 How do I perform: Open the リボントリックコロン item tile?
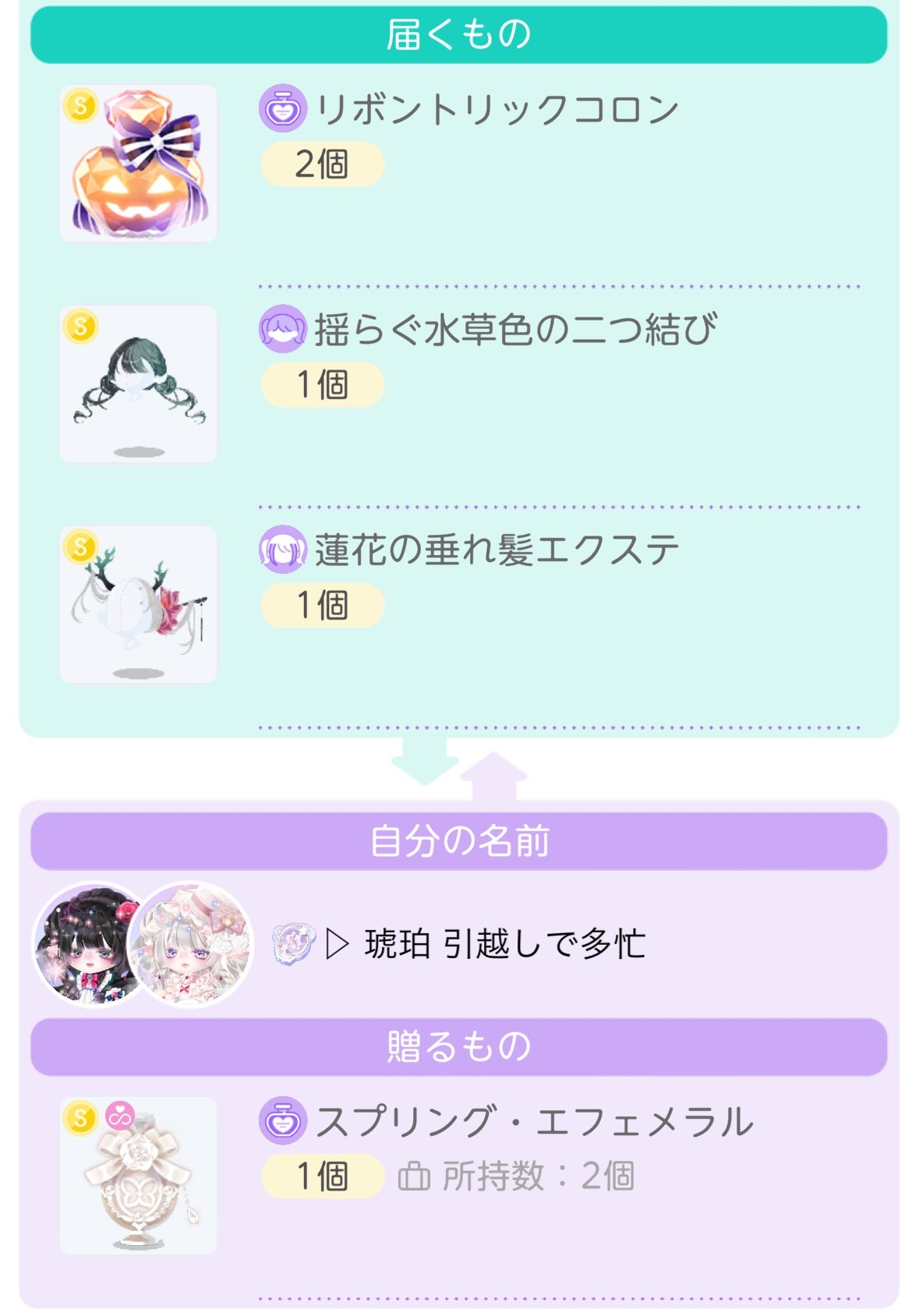(138, 164)
